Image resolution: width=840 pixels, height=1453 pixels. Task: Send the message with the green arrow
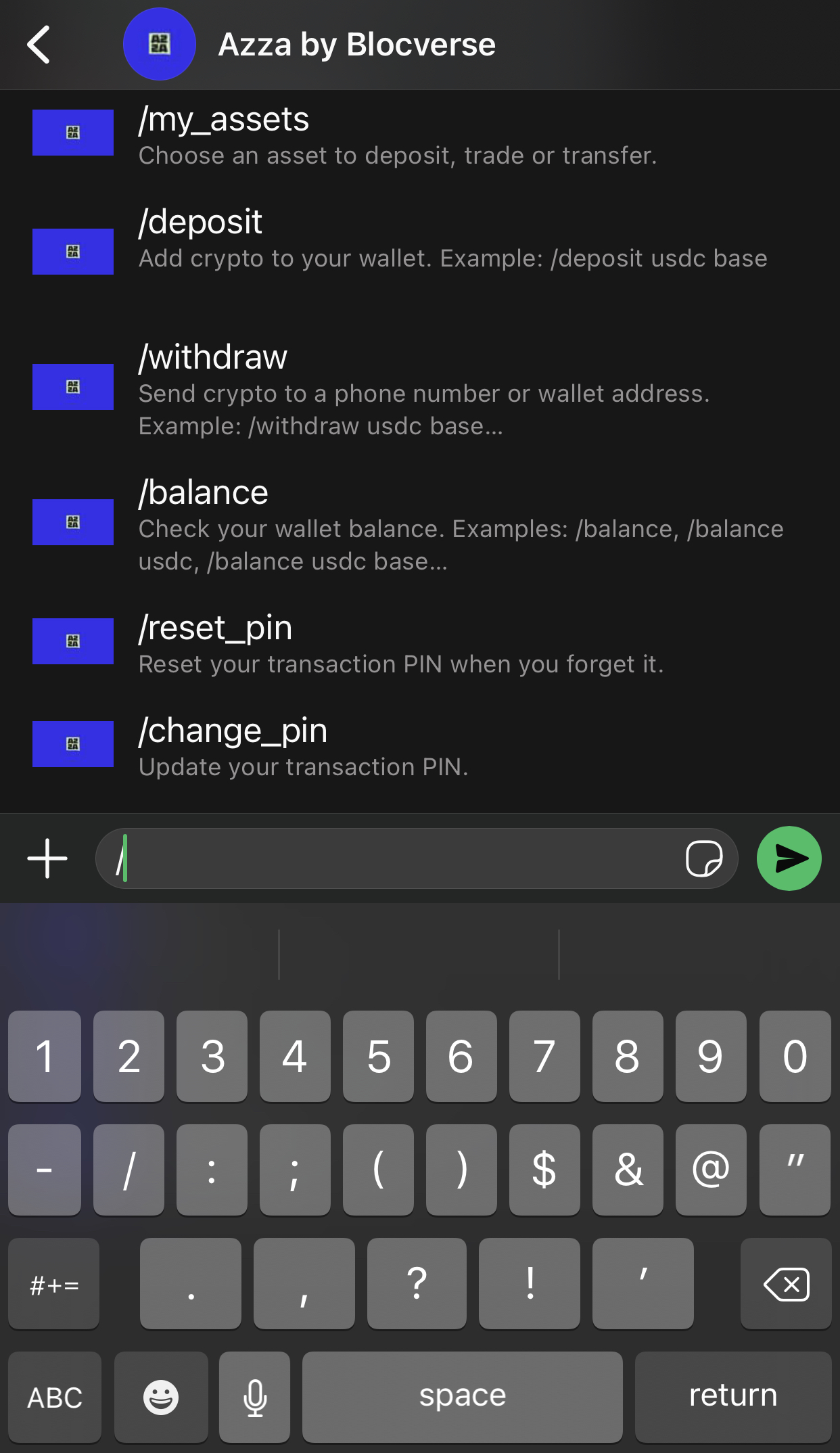pyautogui.click(x=789, y=858)
